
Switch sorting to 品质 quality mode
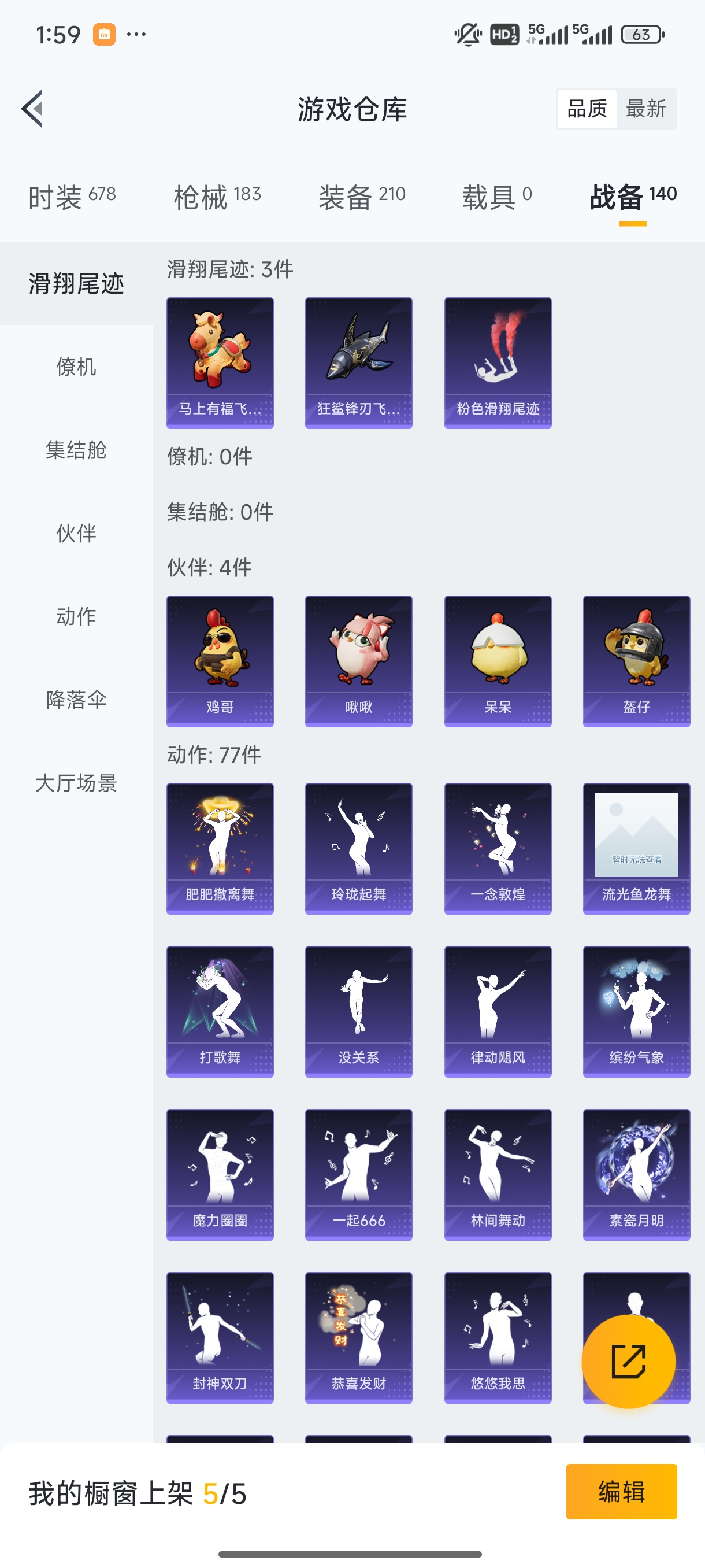click(x=587, y=108)
